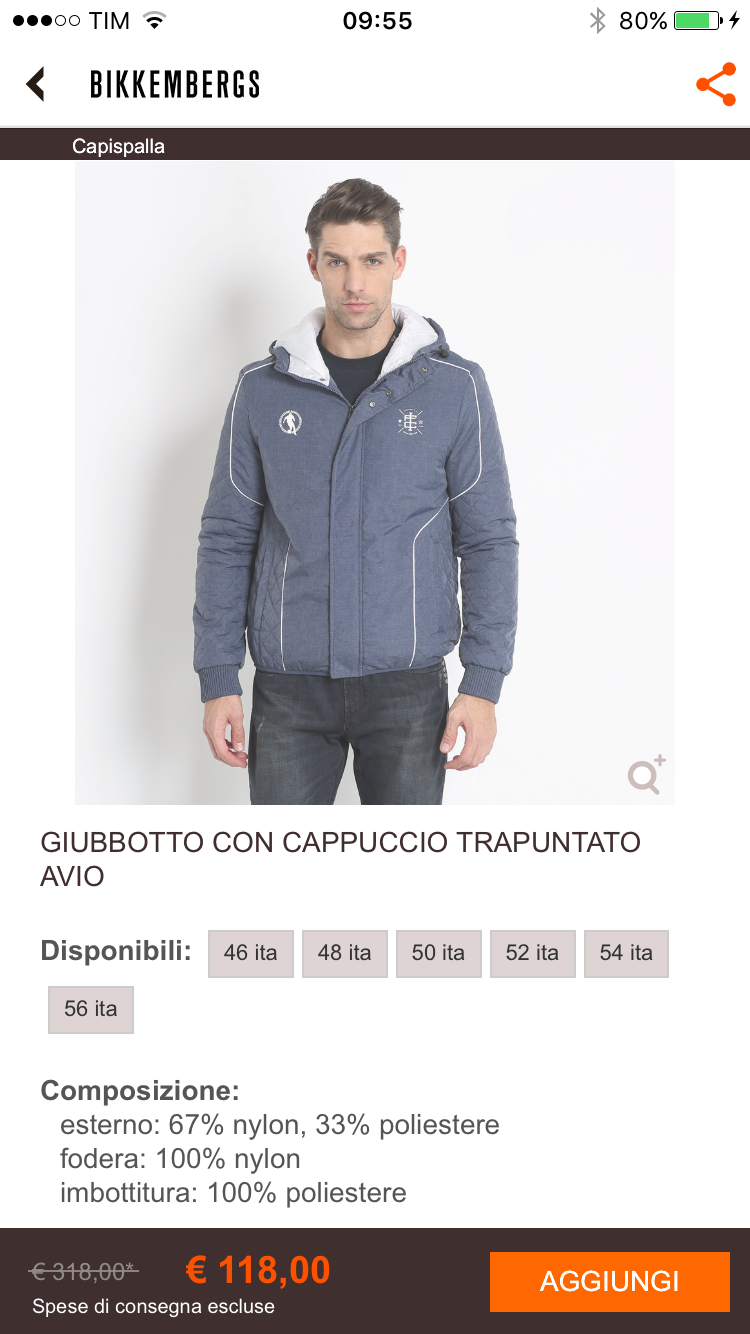Tap AGGIUNGI to add to cart
Image resolution: width=750 pixels, height=1334 pixels.
(609, 1281)
